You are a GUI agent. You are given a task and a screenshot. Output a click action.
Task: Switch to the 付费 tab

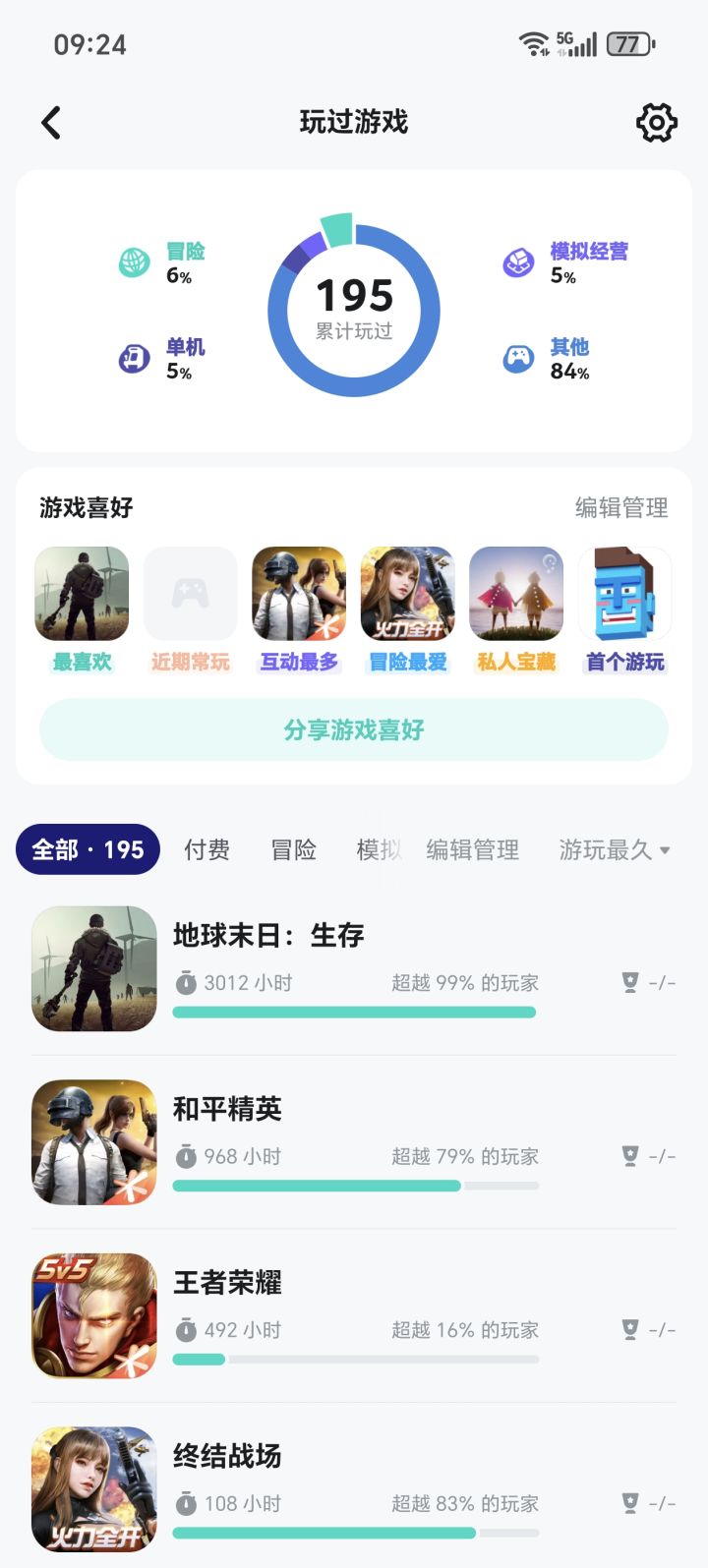click(206, 850)
